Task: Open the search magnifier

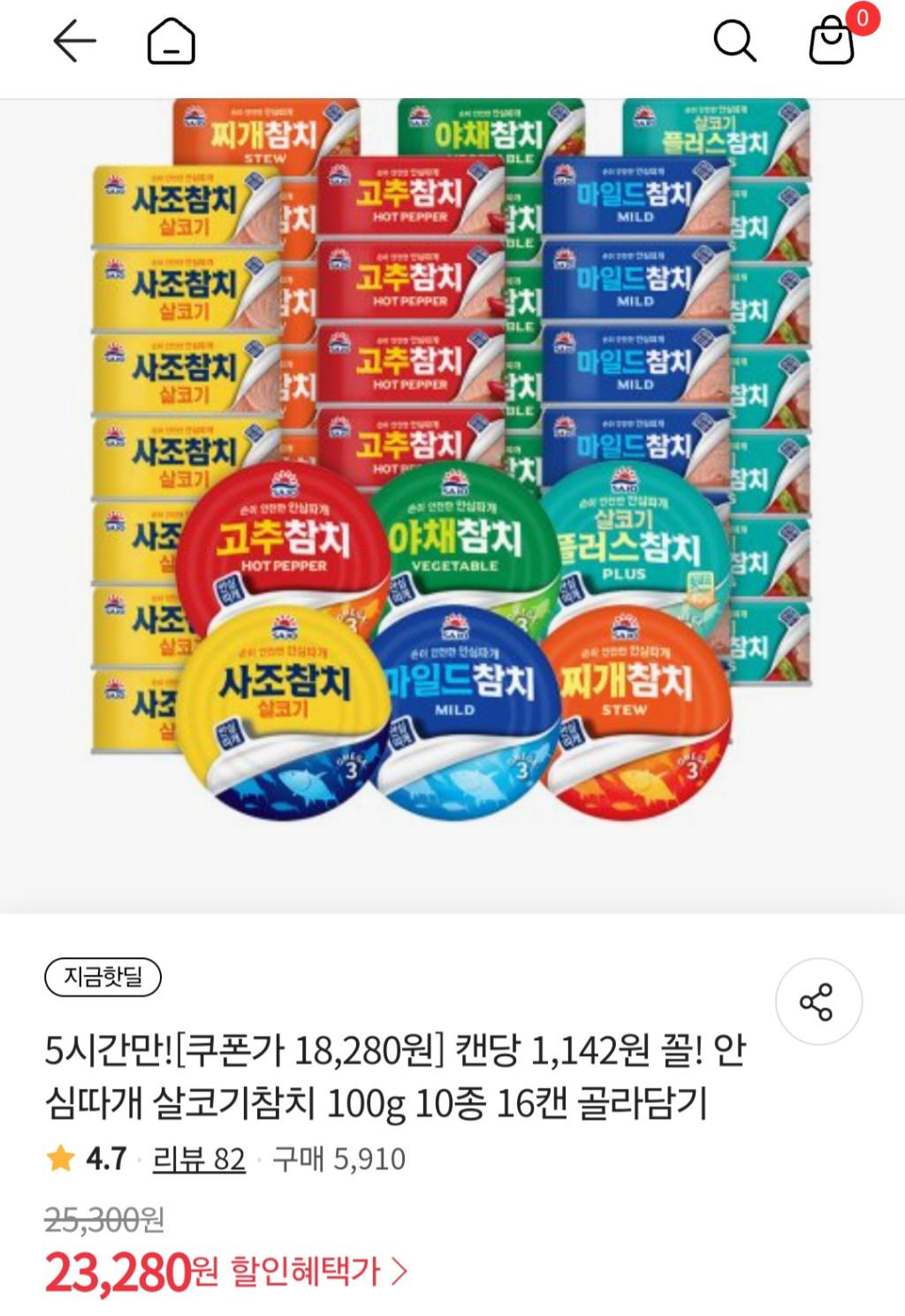Action: pos(734,41)
